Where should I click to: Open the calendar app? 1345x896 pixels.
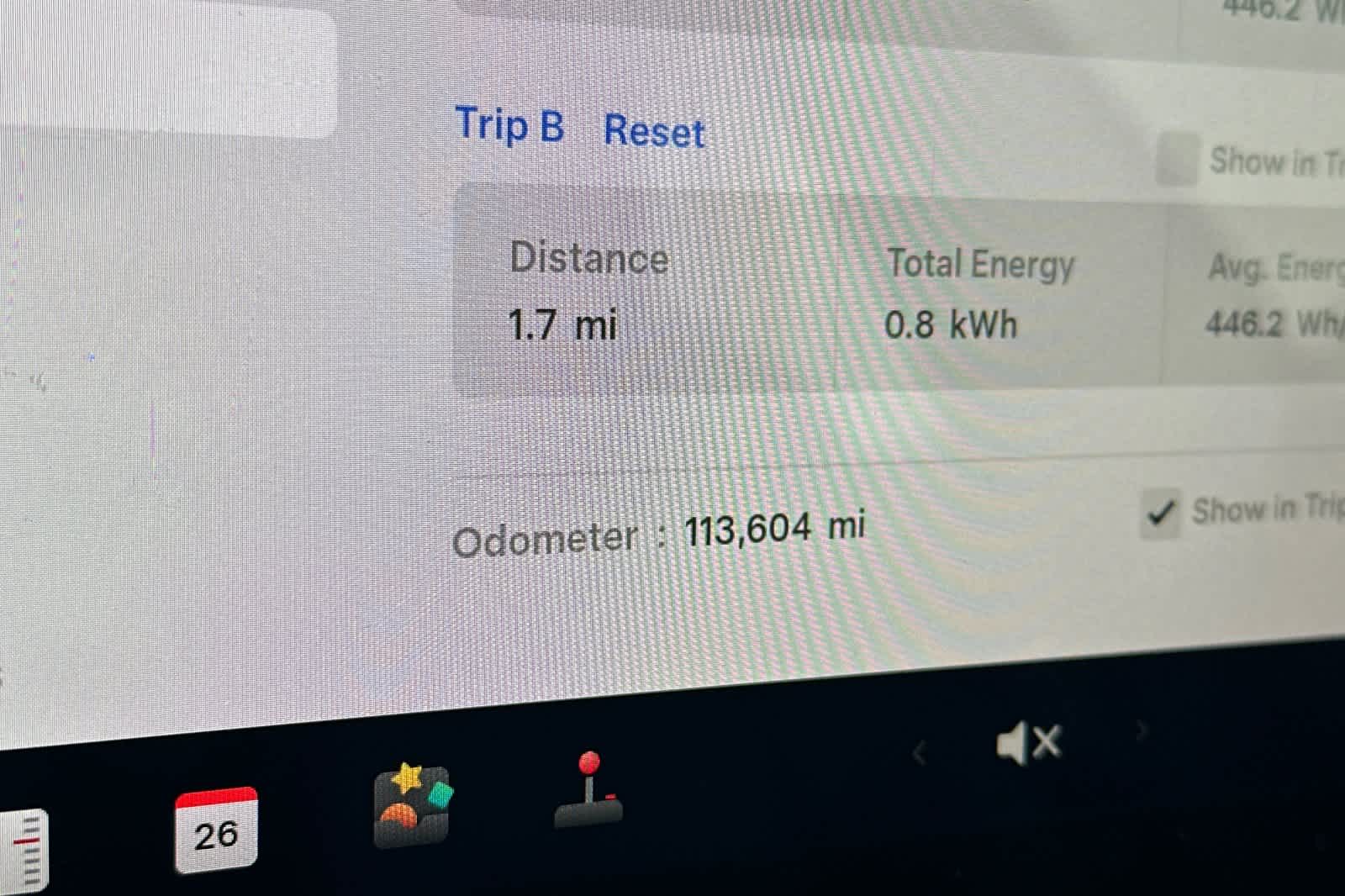216,829
